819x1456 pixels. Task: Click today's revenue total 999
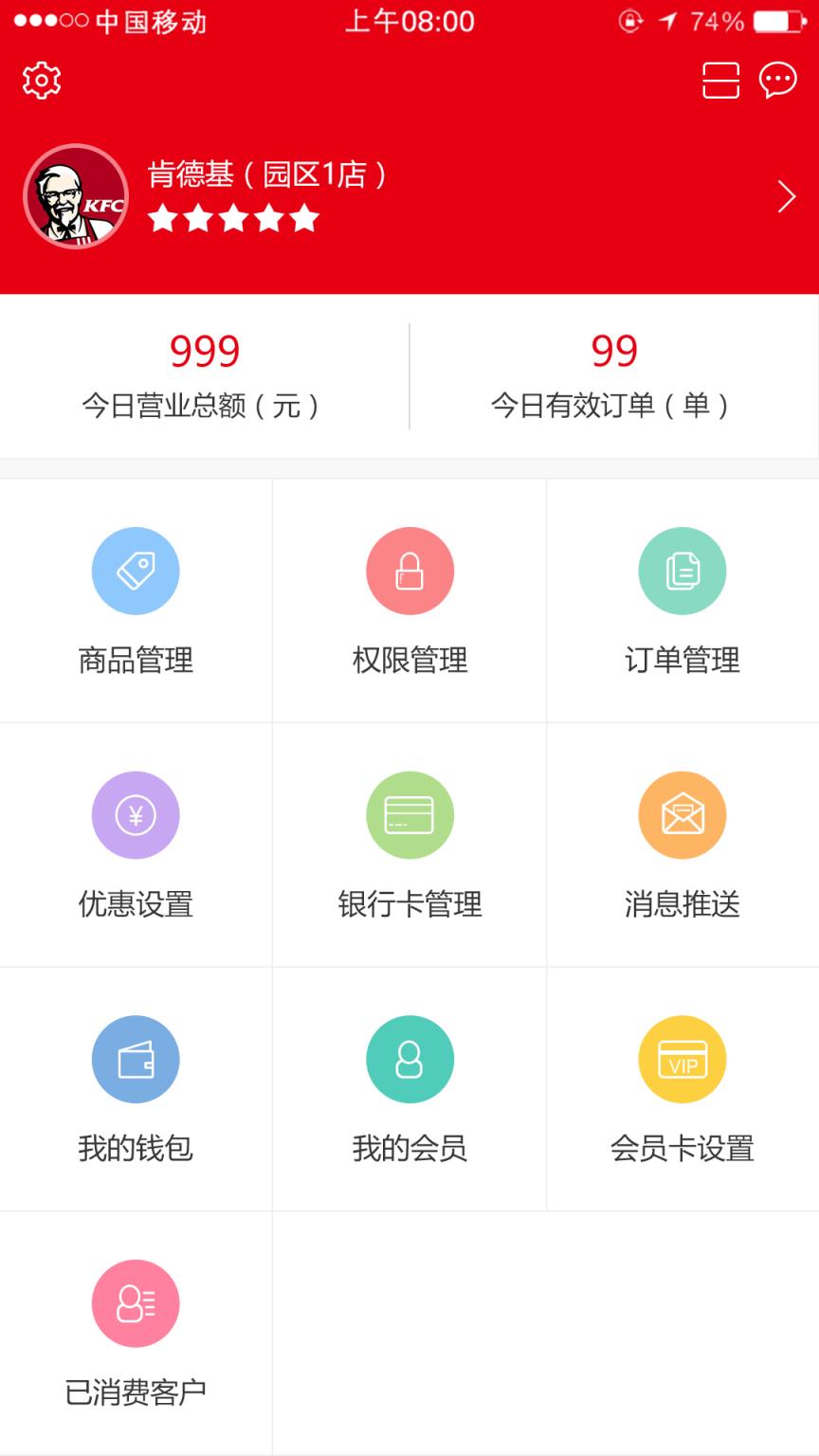click(x=205, y=351)
